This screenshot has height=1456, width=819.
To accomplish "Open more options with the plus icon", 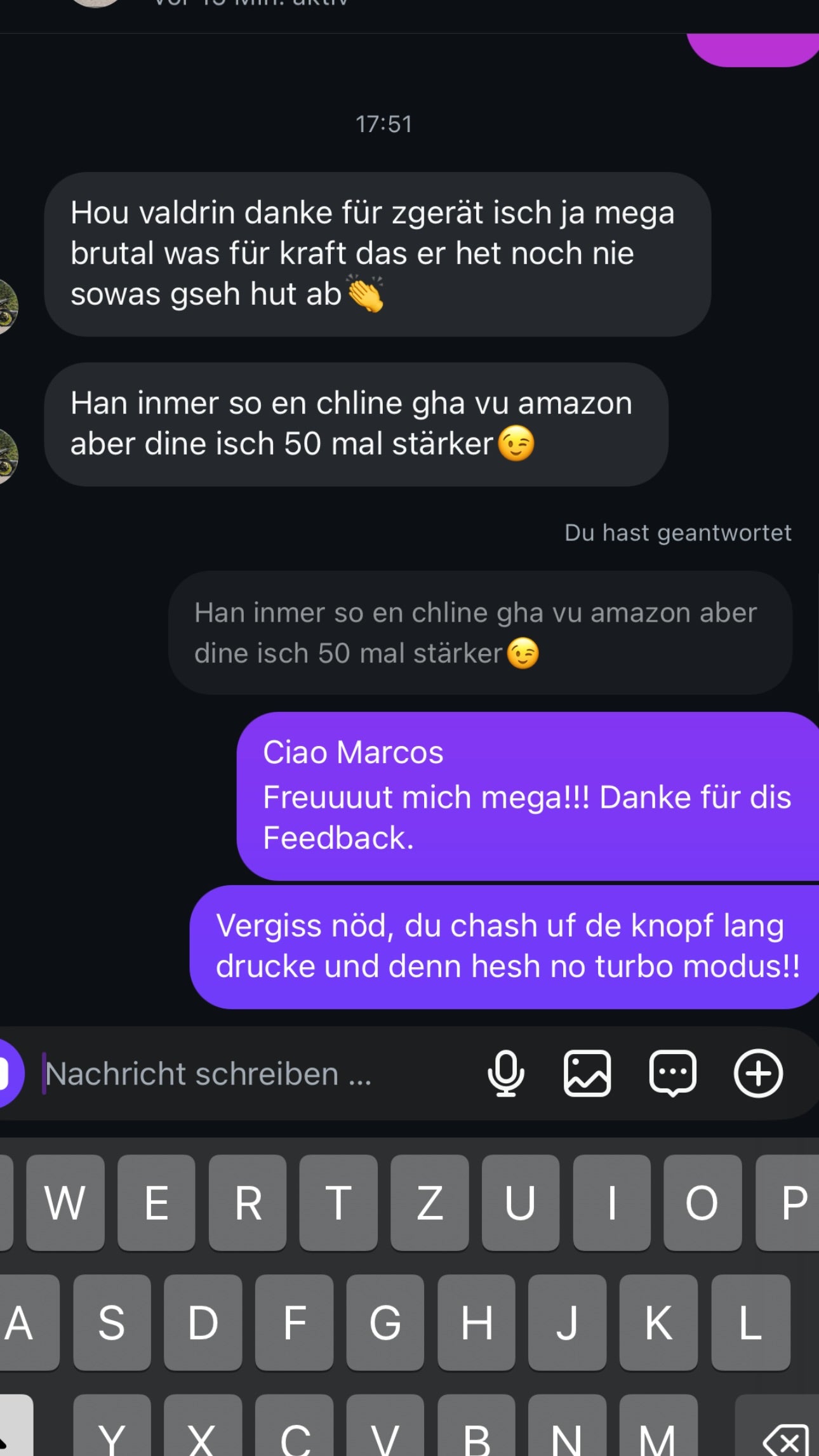I will tap(758, 1074).
